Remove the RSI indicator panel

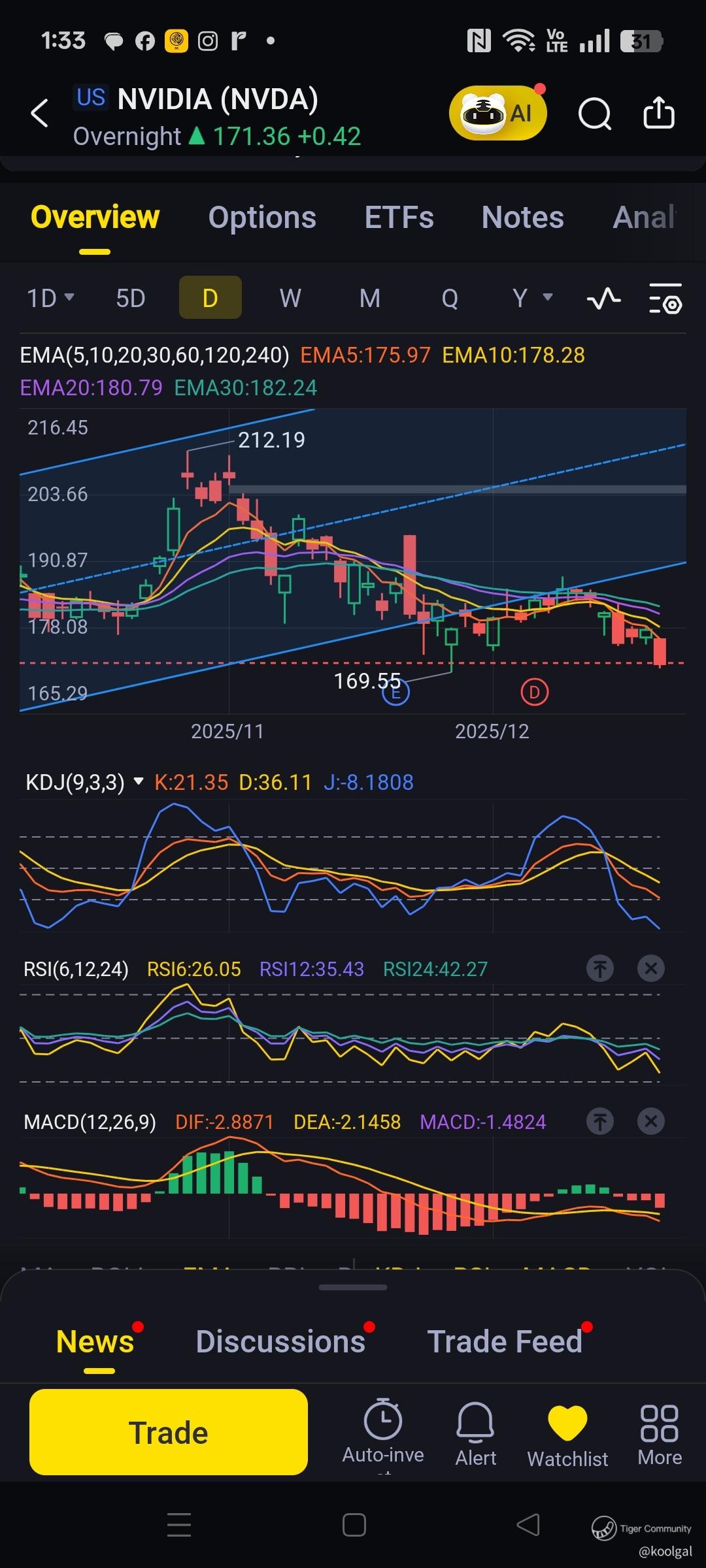coord(650,968)
